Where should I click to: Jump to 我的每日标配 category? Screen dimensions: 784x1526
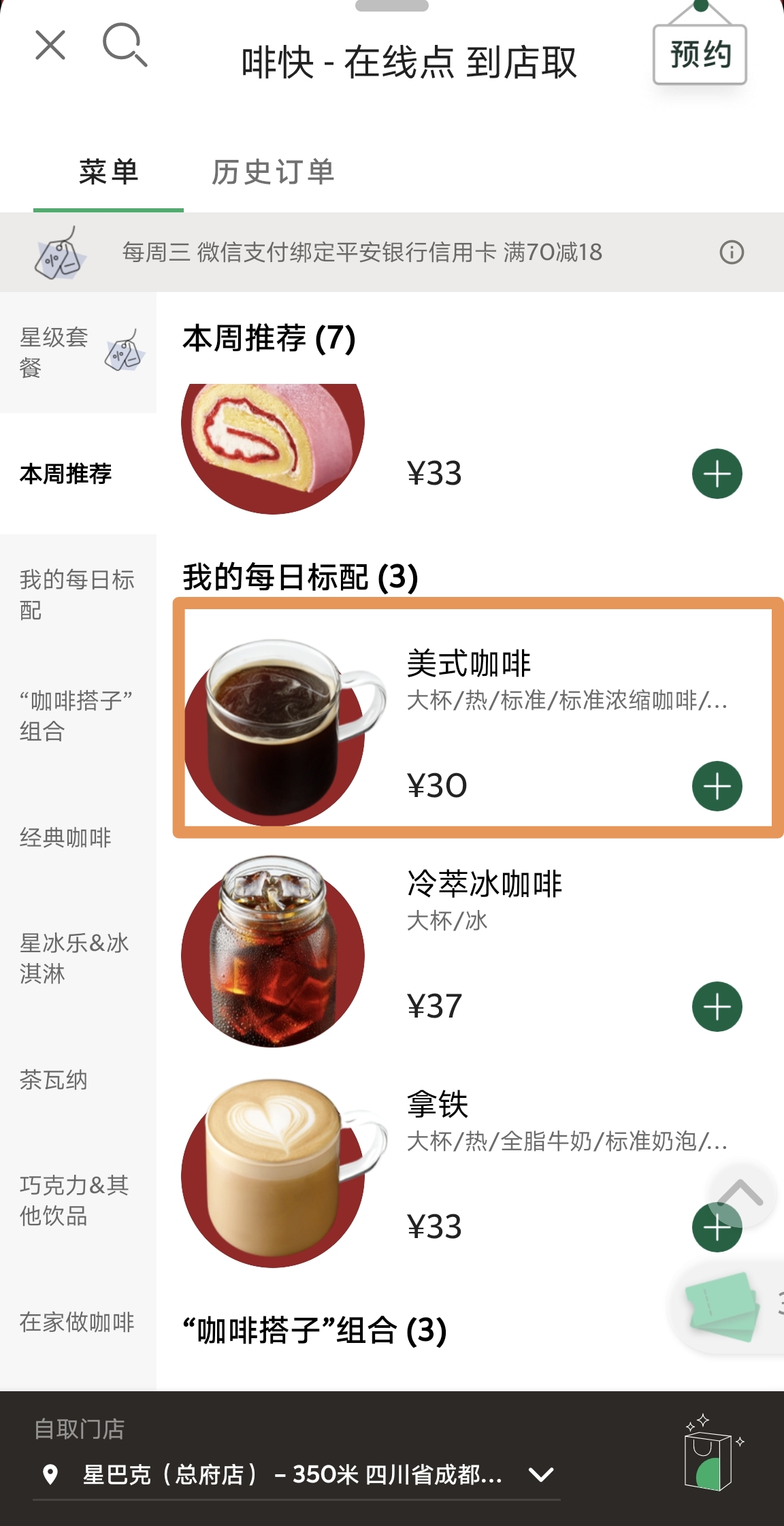coord(78,595)
